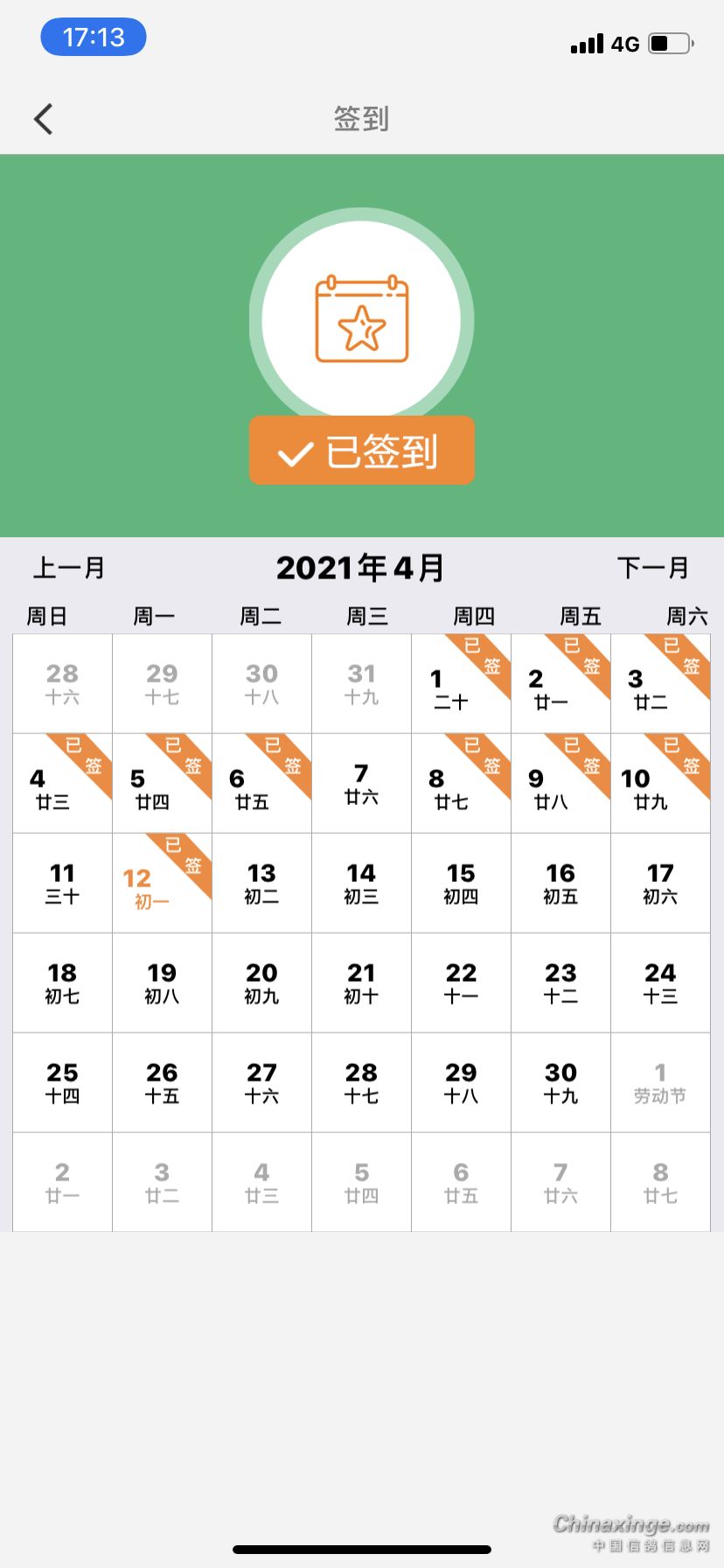Go to next month via 下一月
The image size is (724, 1568).
[x=653, y=568]
